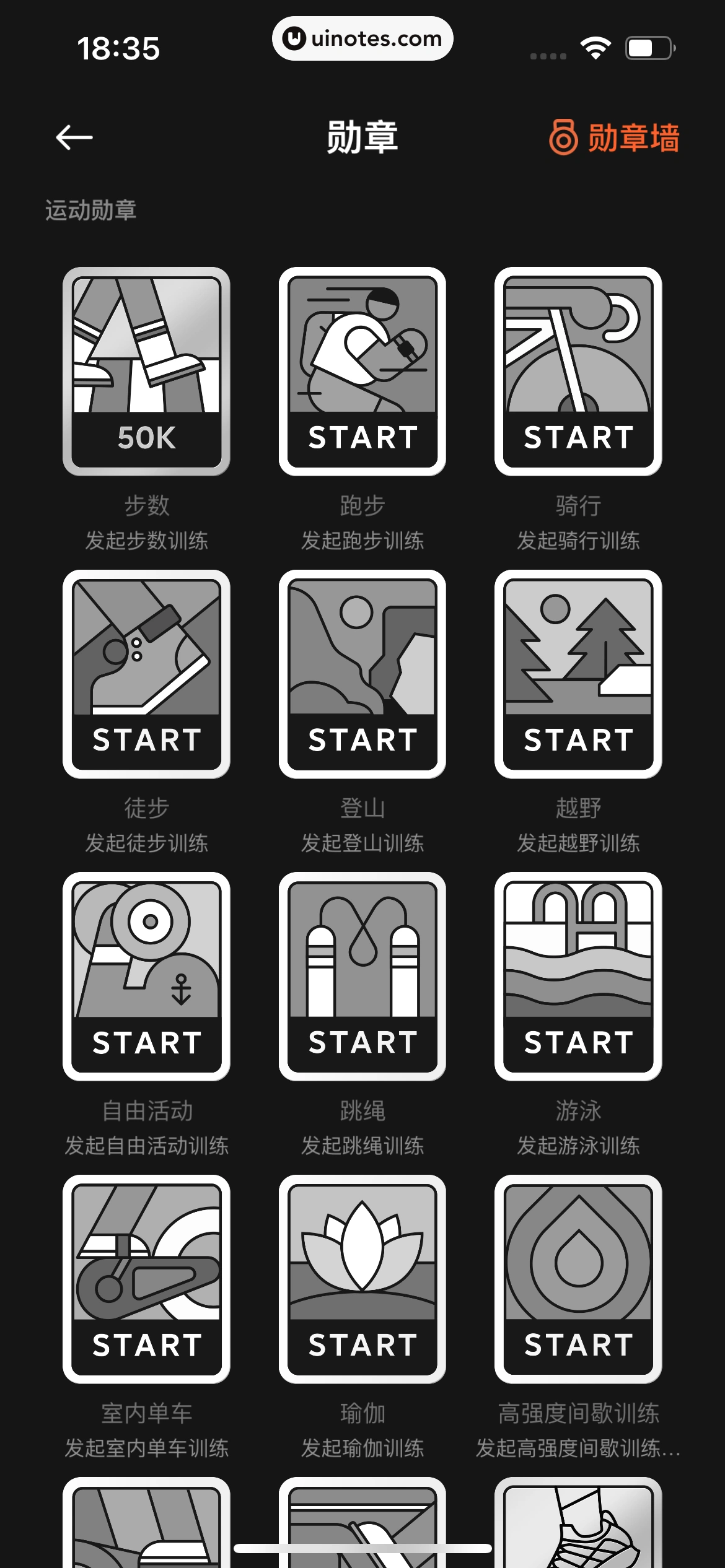
Task: Open the 勋章墙 medal wall
Action: click(x=614, y=137)
